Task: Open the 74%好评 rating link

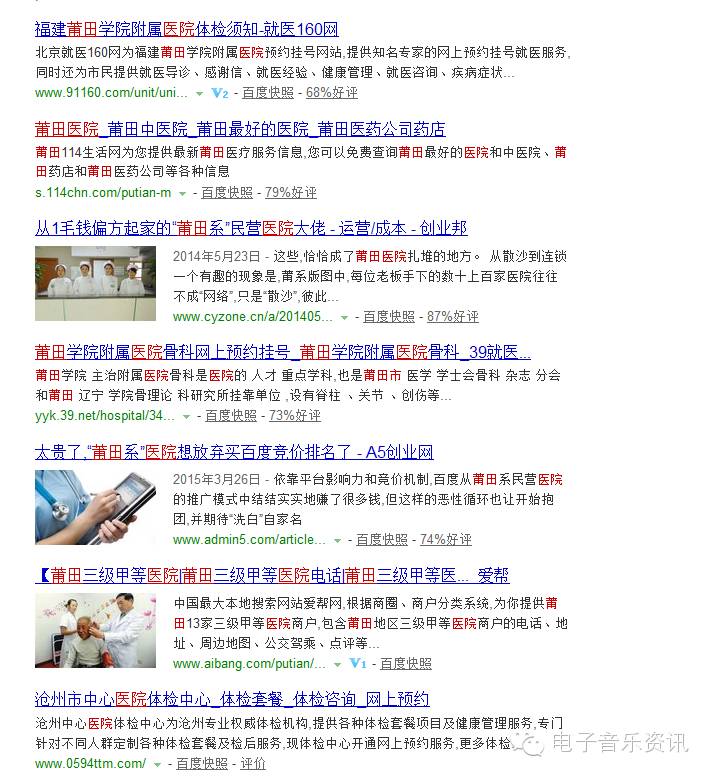Action: pos(446,539)
